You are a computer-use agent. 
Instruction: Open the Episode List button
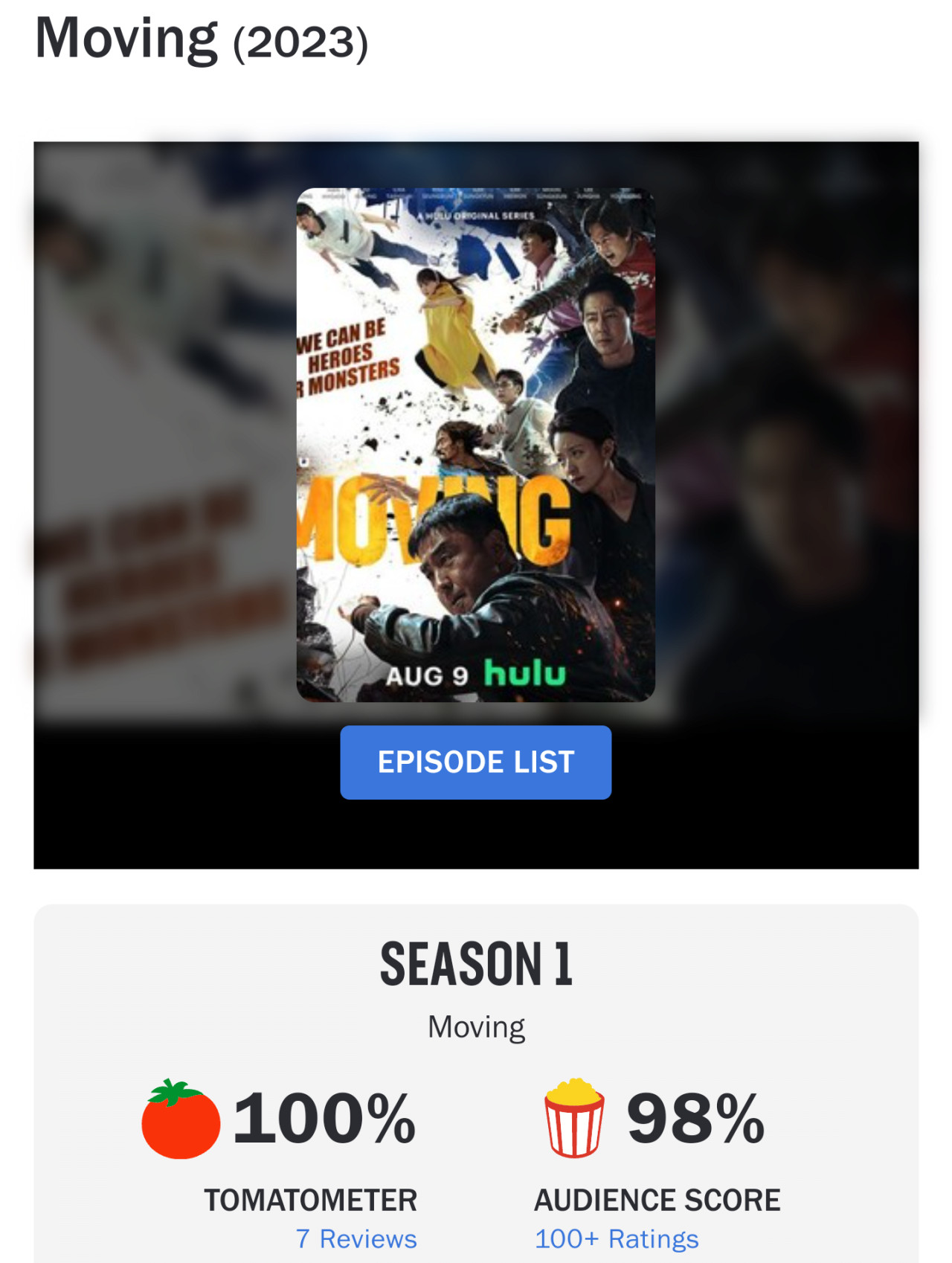(x=475, y=762)
